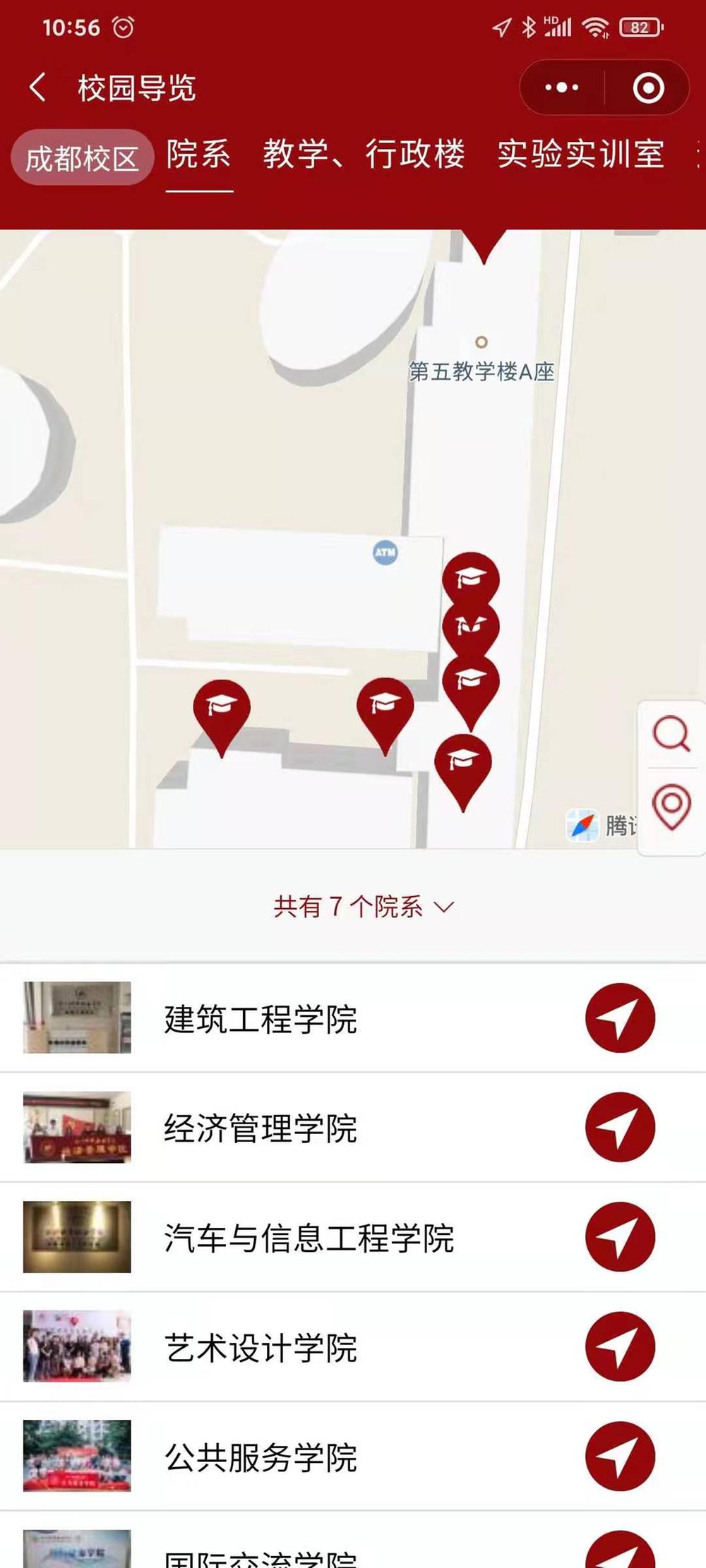Navigate to 汽车与信息工程学院

pyautogui.click(x=620, y=1237)
